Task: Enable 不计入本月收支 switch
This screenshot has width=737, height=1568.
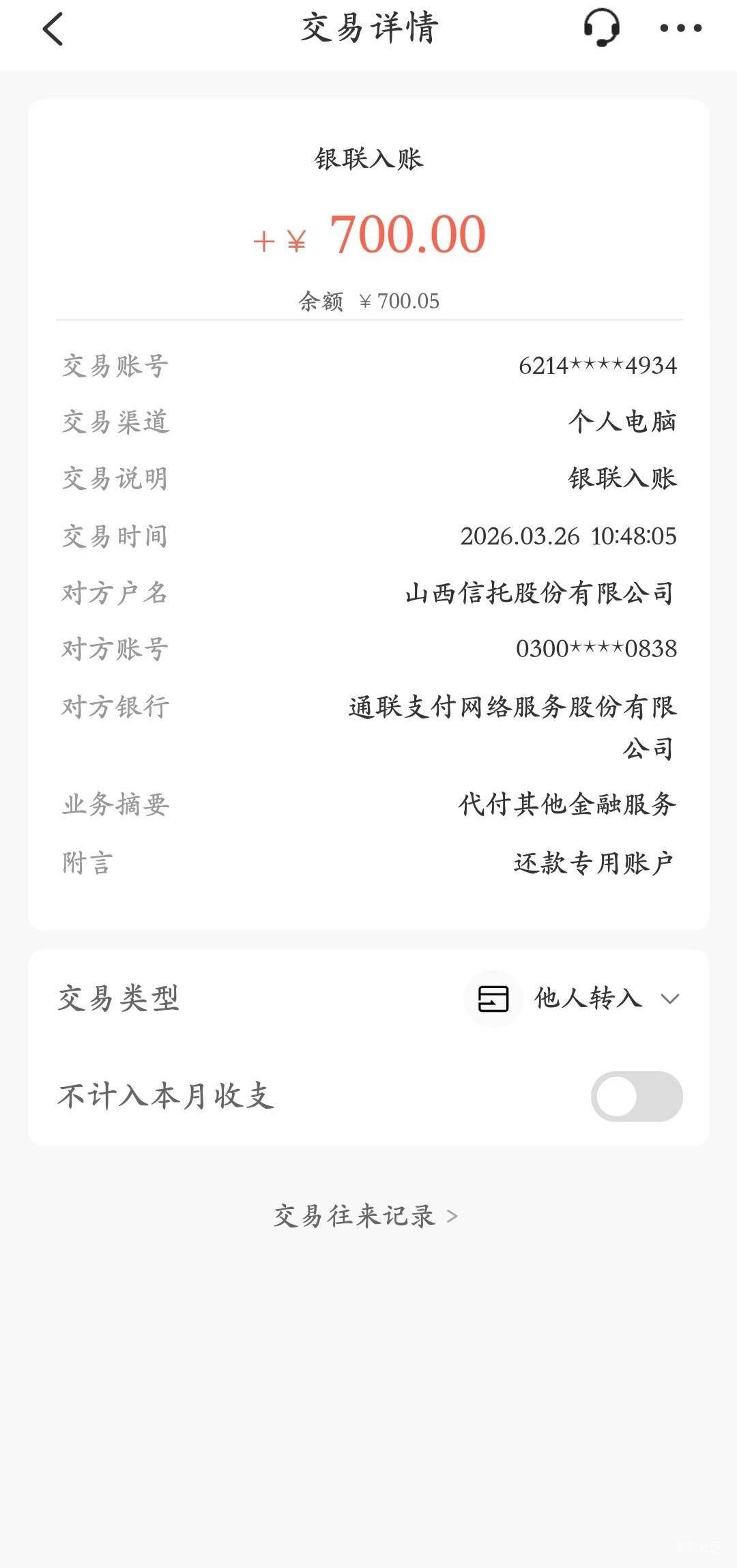Action: point(636,1097)
